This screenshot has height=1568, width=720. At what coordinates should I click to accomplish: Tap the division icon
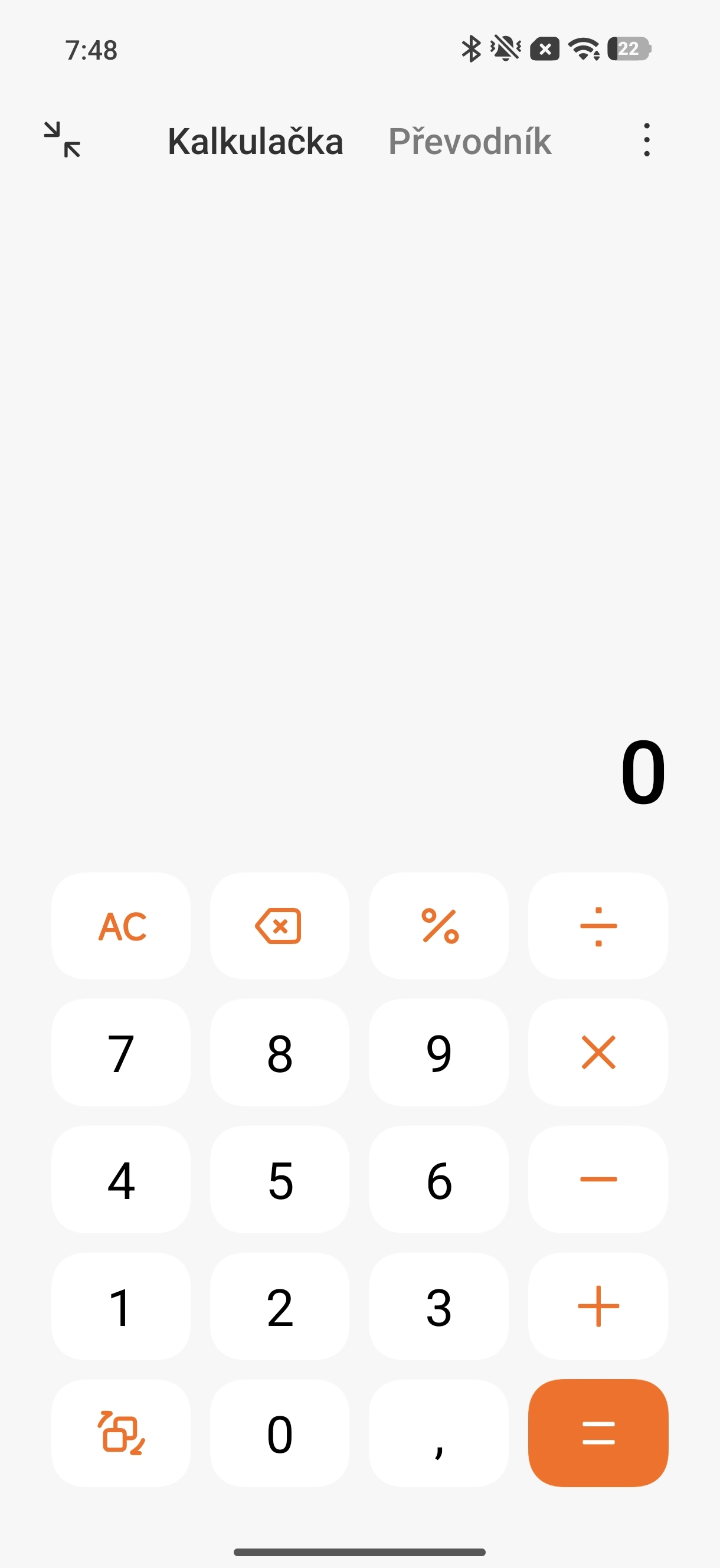tap(598, 926)
